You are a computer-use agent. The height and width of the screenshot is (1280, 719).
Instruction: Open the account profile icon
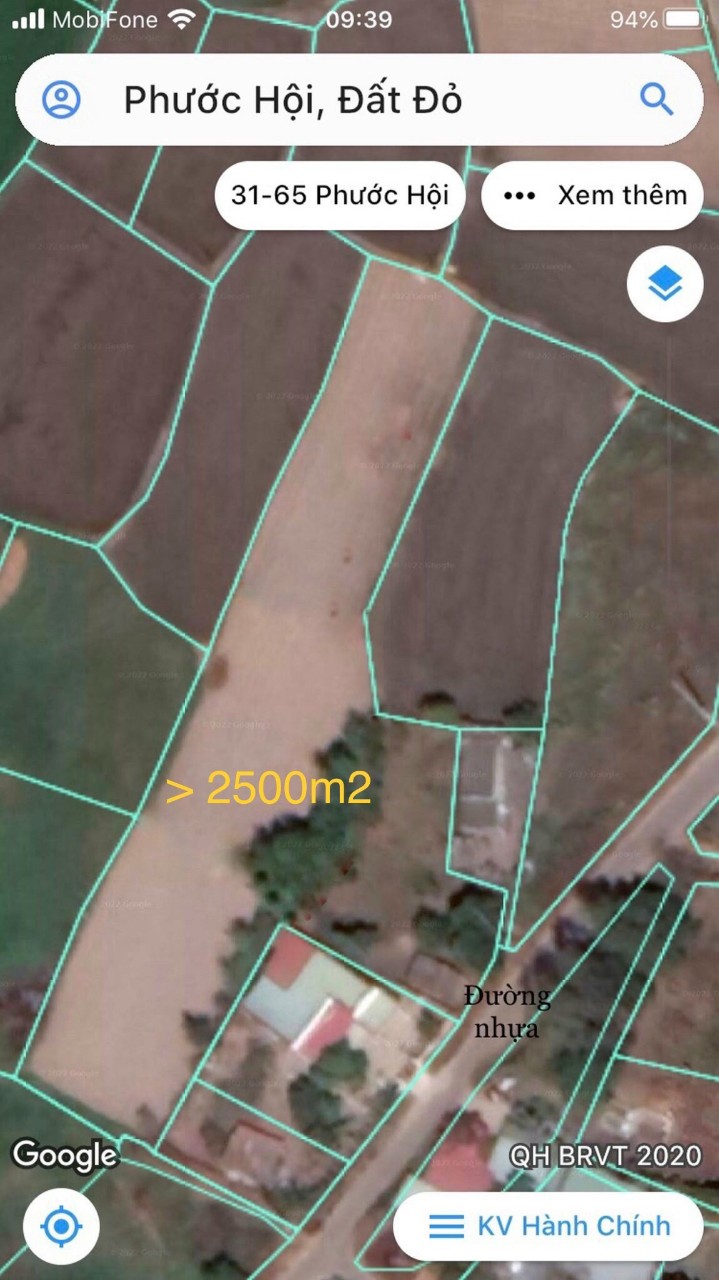(61, 99)
